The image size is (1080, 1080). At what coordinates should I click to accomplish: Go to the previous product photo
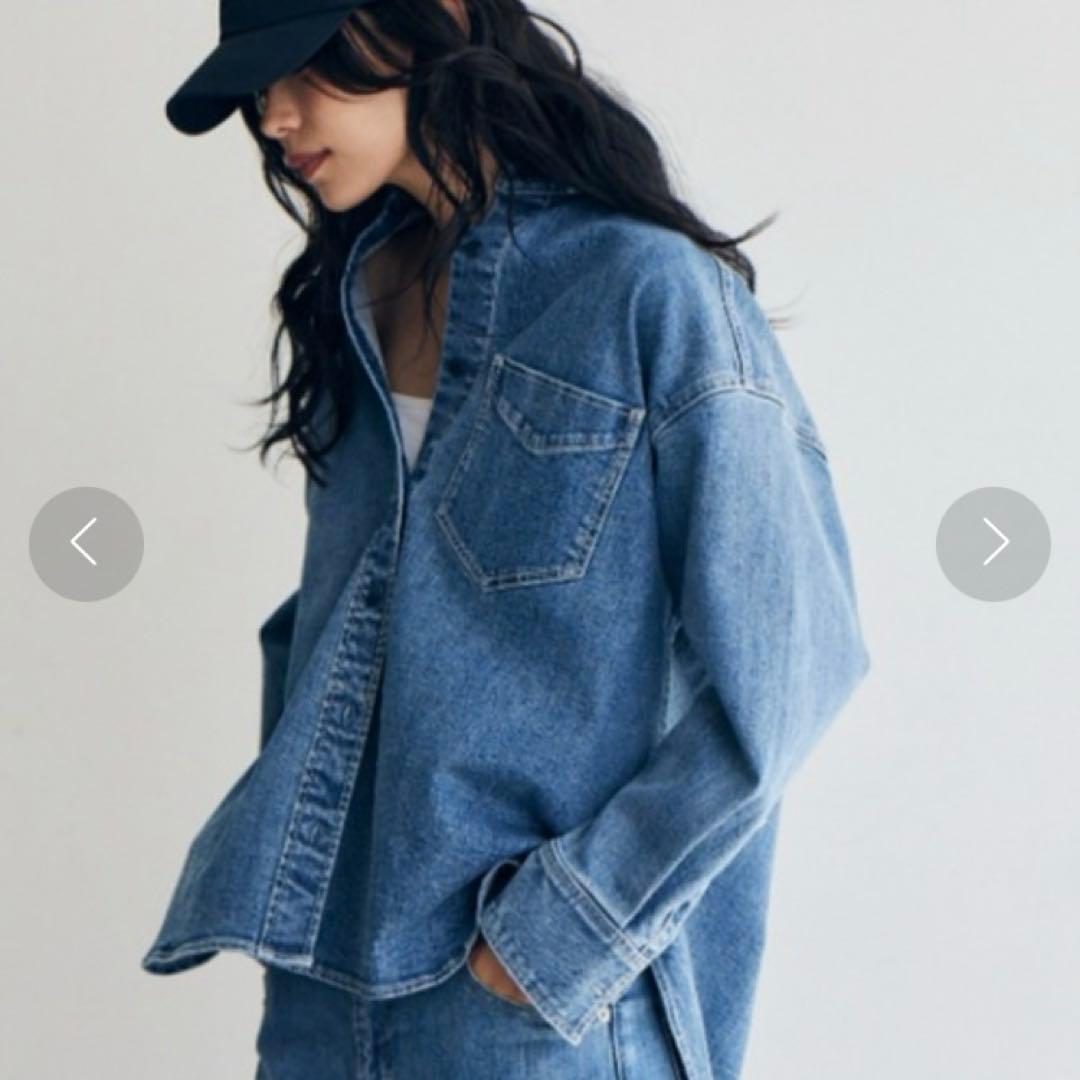coord(86,544)
